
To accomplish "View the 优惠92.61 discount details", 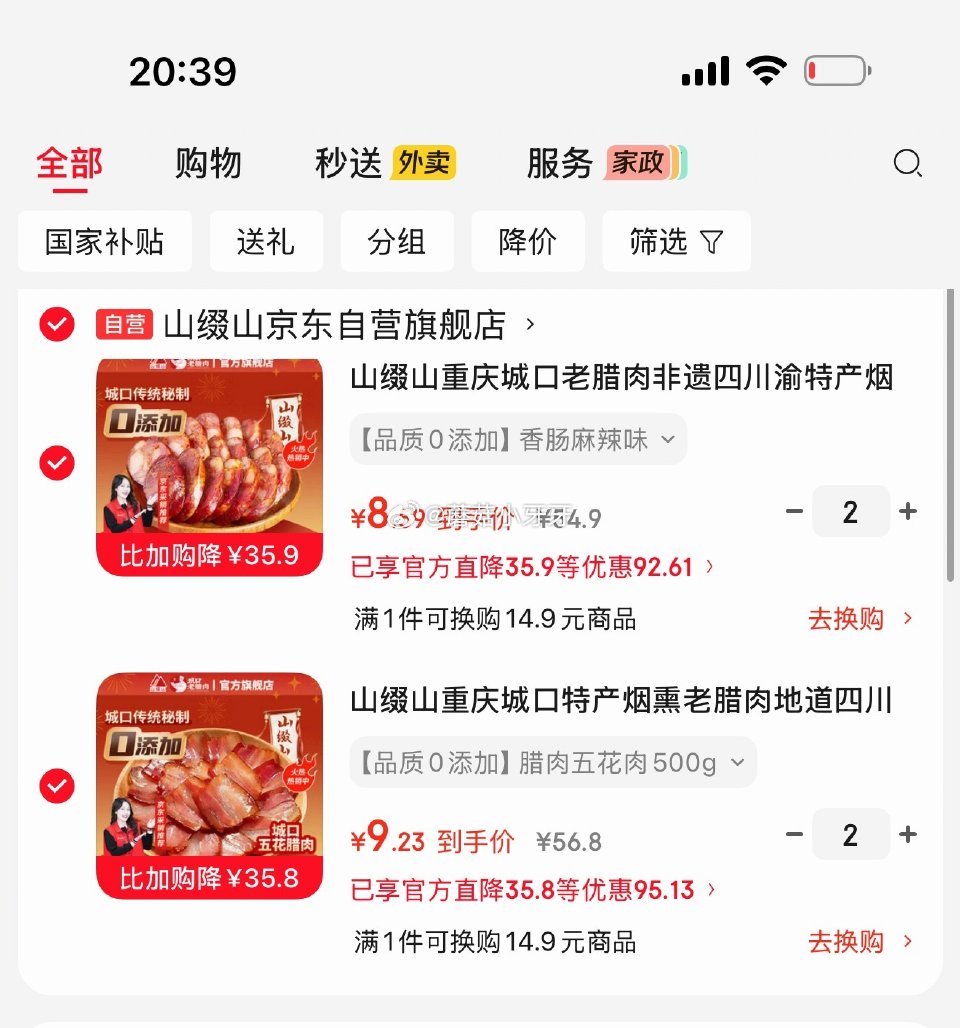I will [x=532, y=567].
